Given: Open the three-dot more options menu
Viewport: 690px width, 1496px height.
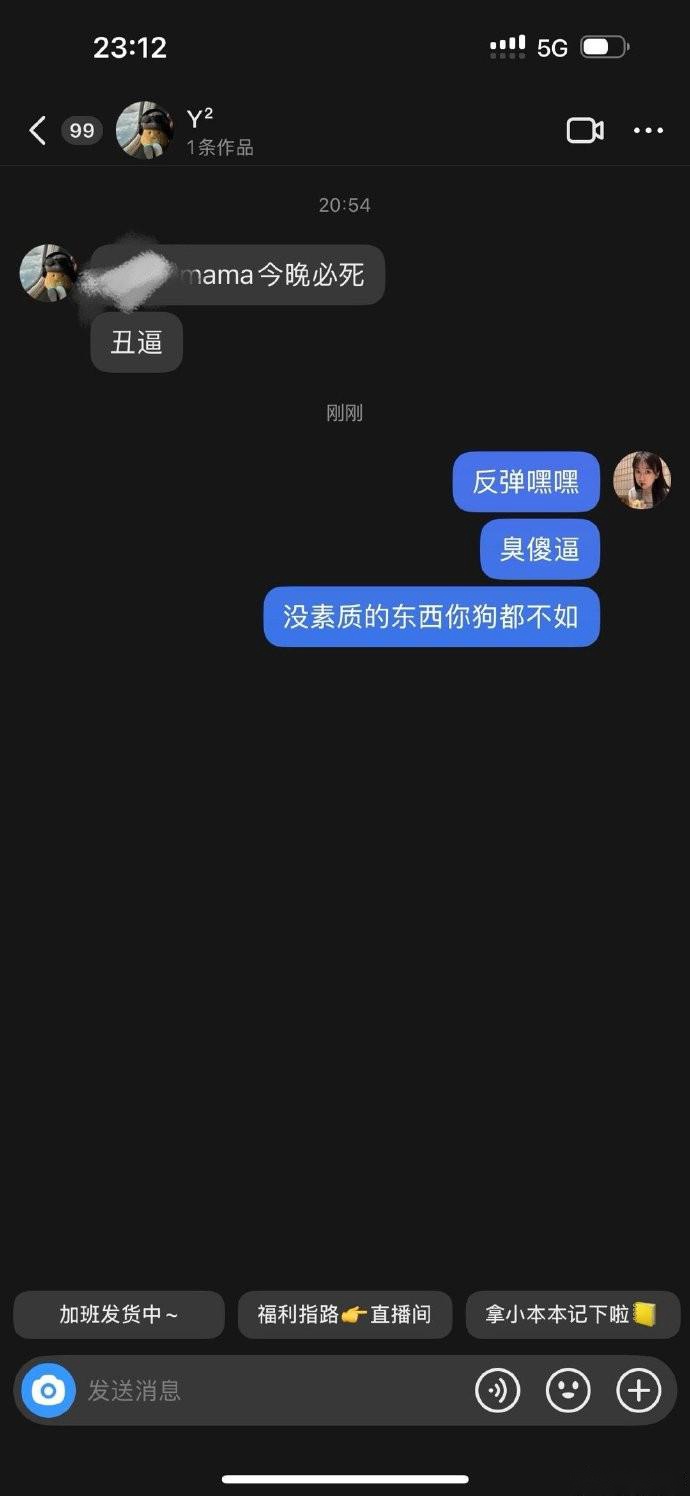Looking at the screenshot, I should coord(648,131).
